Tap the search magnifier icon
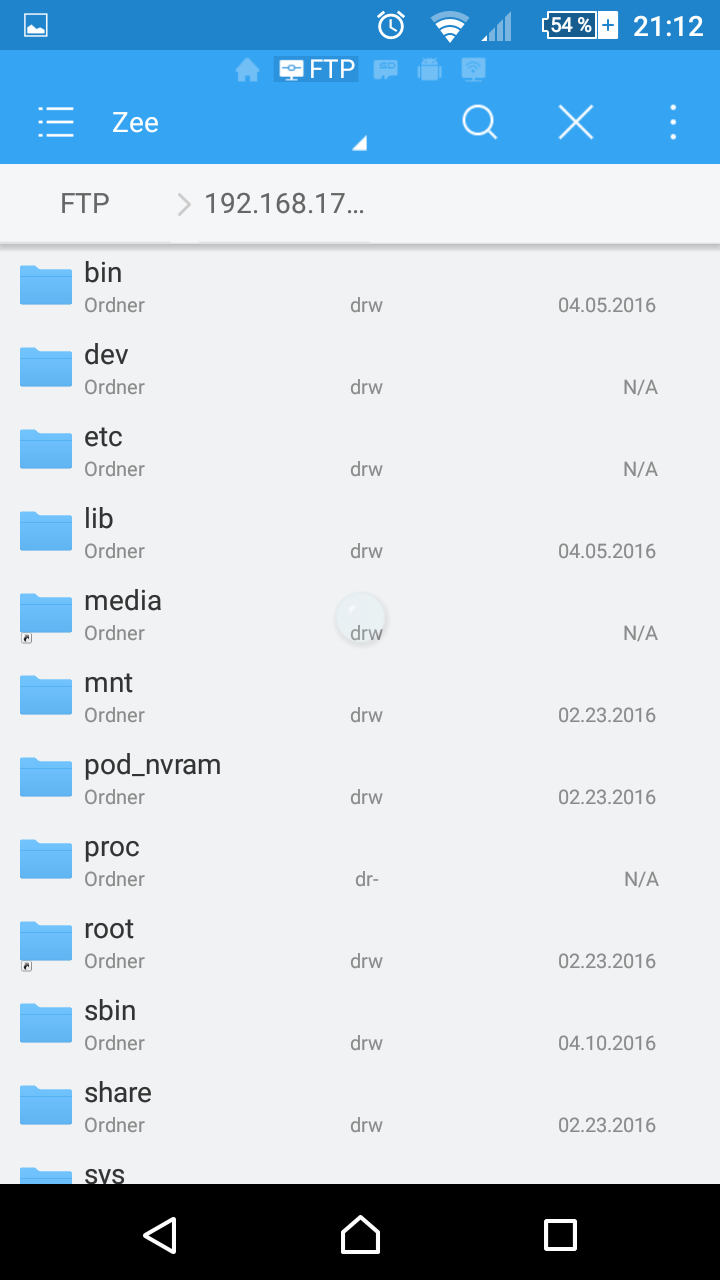This screenshot has width=720, height=1280. point(479,123)
